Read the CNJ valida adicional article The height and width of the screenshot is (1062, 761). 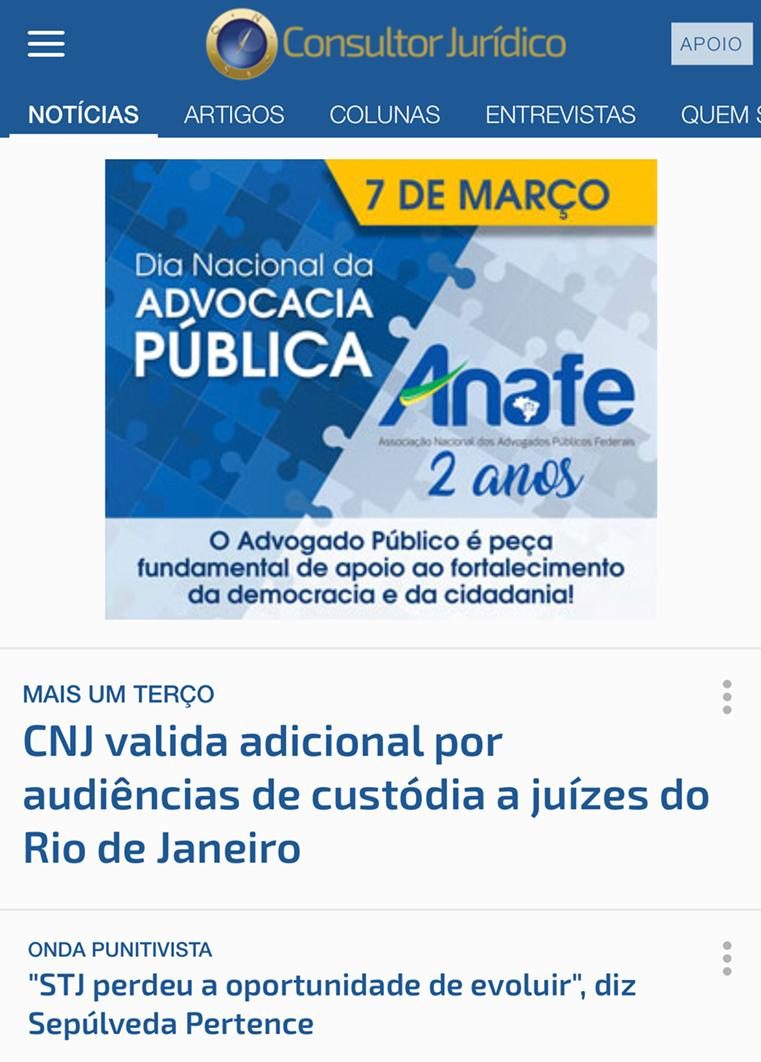pyautogui.click(x=366, y=795)
